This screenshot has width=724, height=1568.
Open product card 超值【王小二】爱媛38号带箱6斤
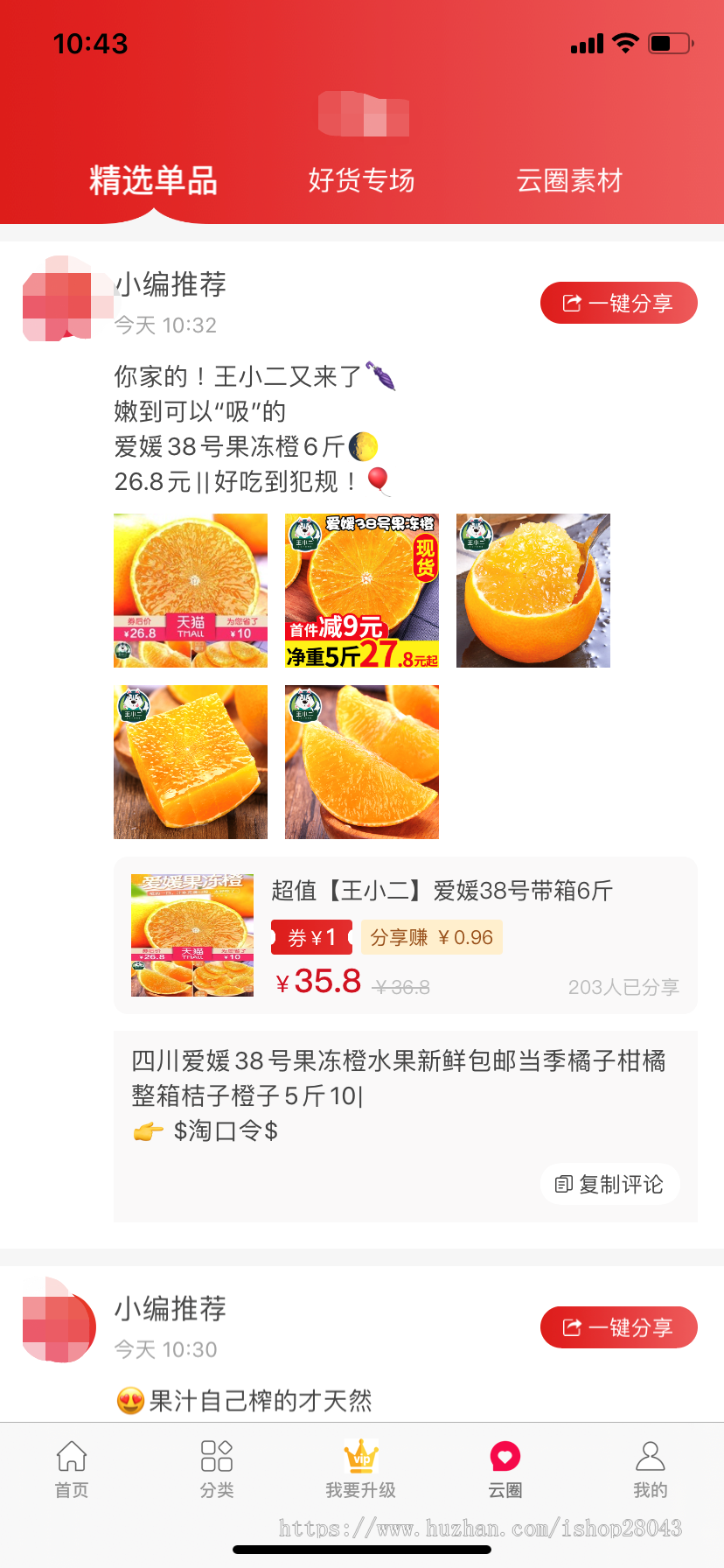tap(405, 935)
